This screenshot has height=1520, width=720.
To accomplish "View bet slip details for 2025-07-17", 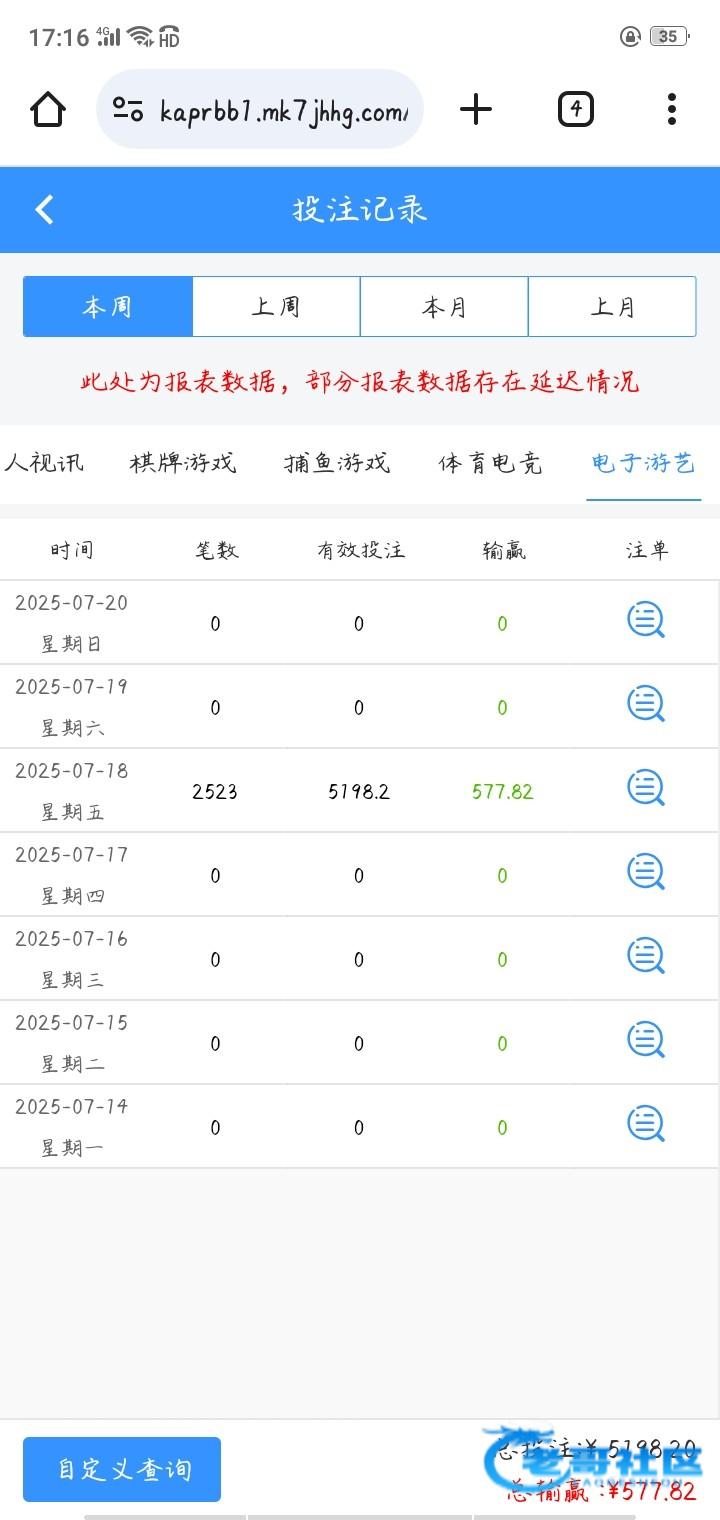I will click(x=646, y=873).
